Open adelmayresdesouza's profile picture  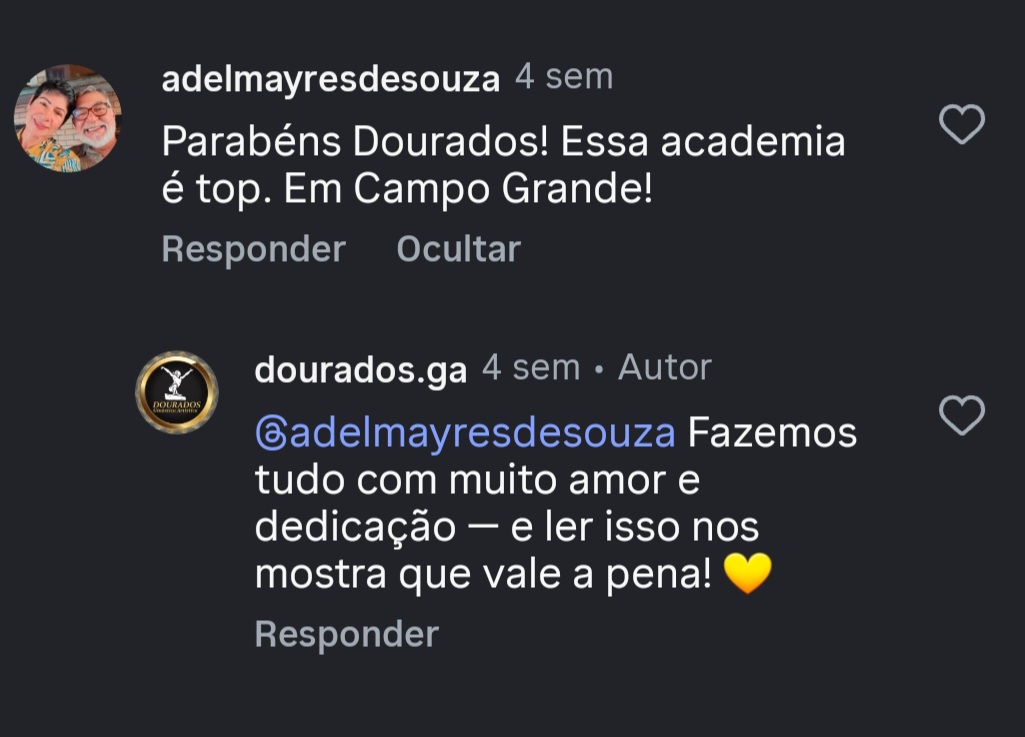point(67,119)
